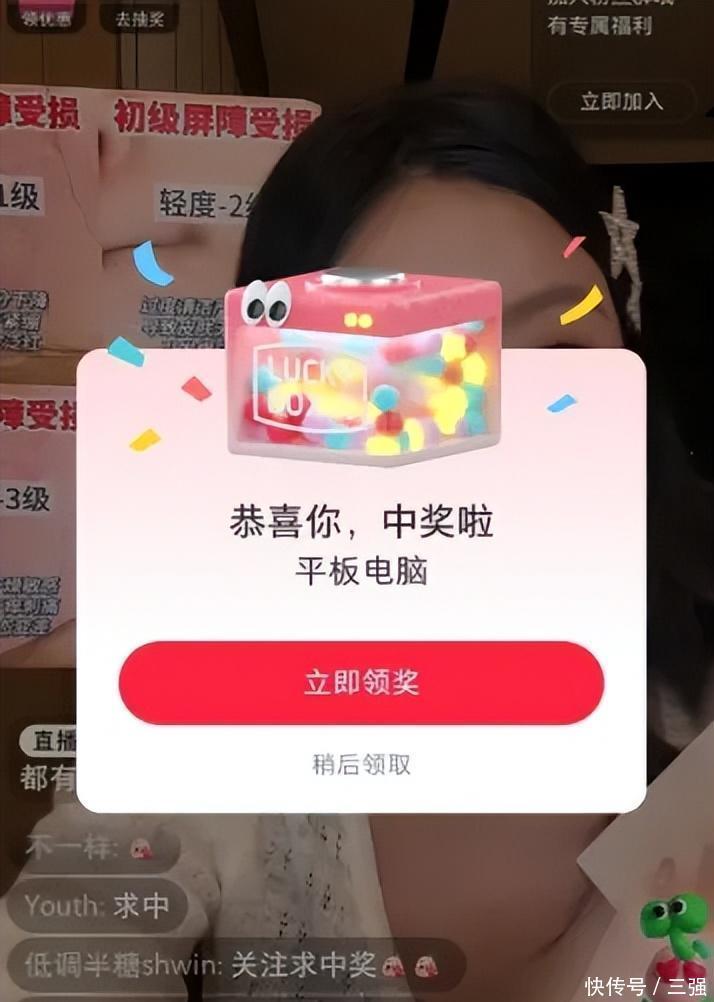Choose 稍后领取 to claim later
The height and width of the screenshot is (1002, 714).
pos(361,765)
